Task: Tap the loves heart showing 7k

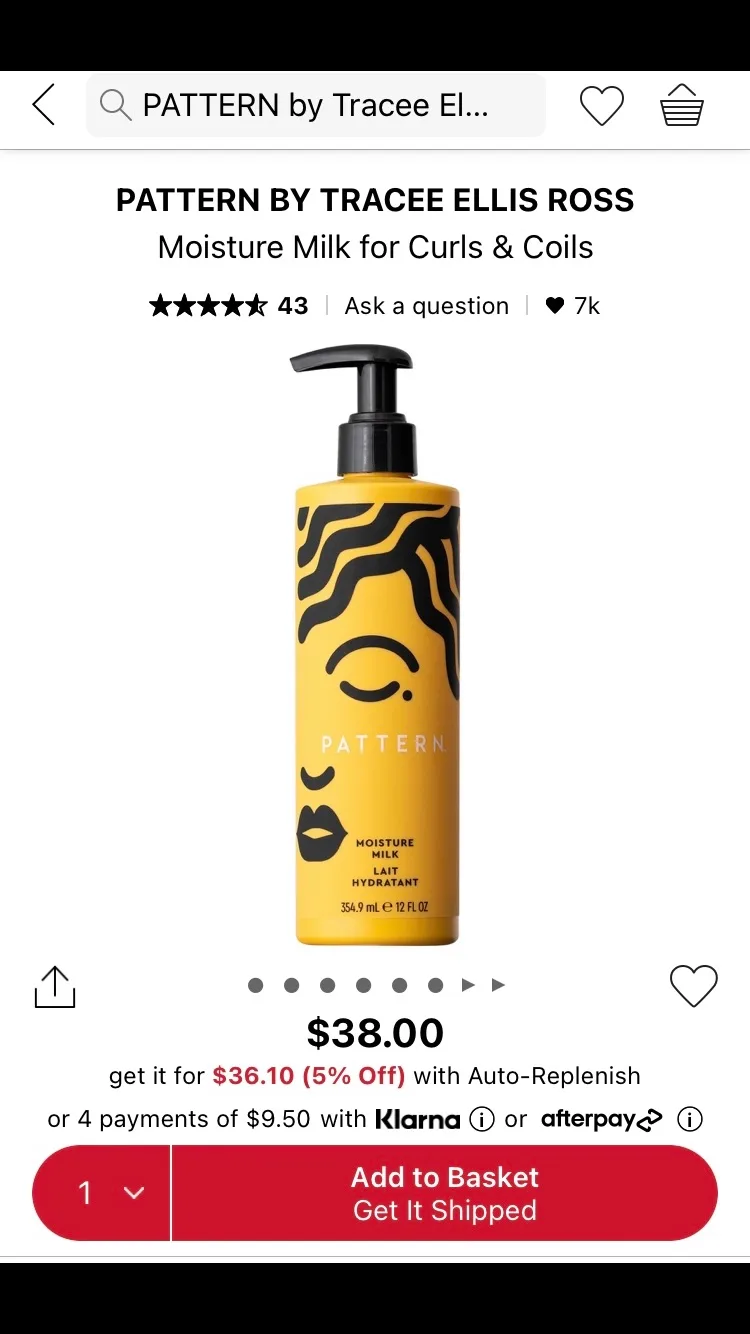Action: 572,306
